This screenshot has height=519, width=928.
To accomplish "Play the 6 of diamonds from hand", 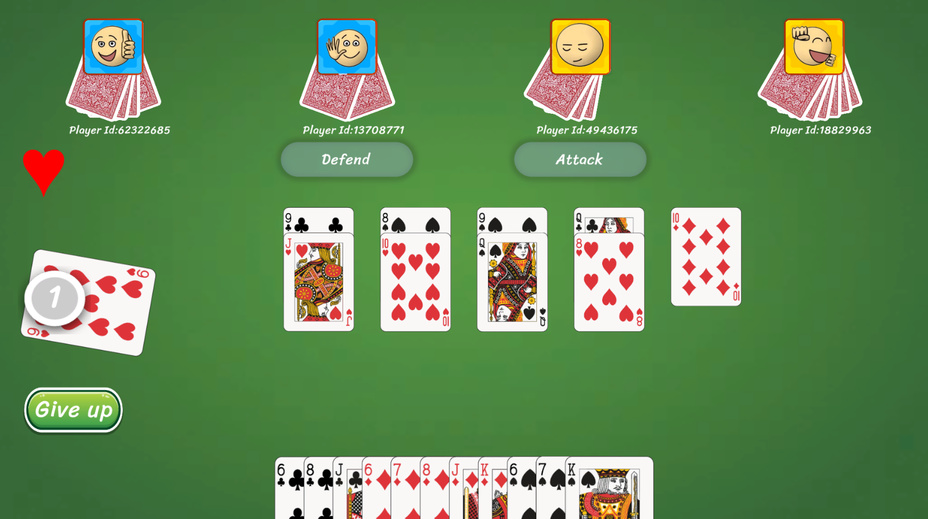I will pos(375,490).
